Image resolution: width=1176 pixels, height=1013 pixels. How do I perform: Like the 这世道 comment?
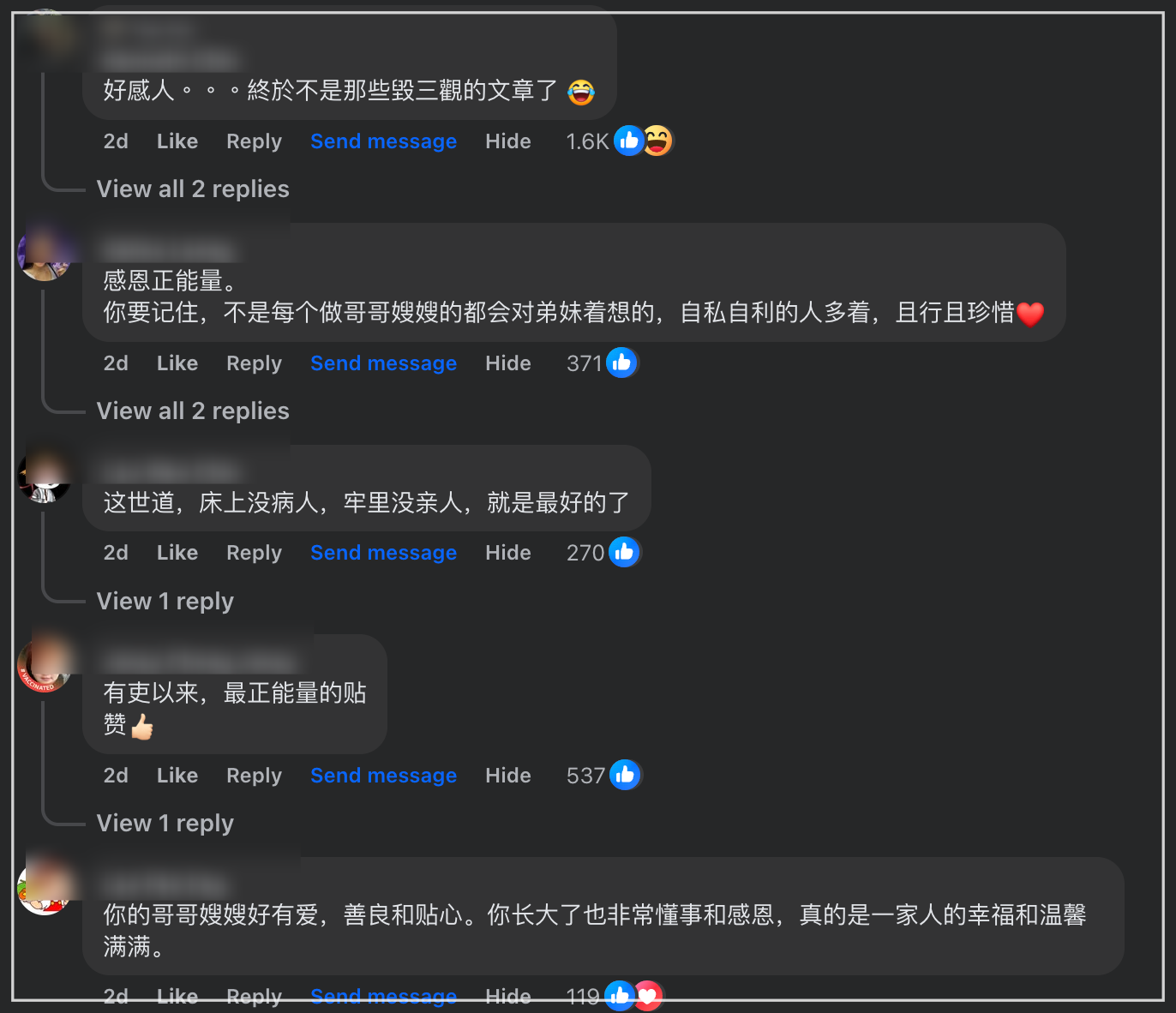coord(177,553)
